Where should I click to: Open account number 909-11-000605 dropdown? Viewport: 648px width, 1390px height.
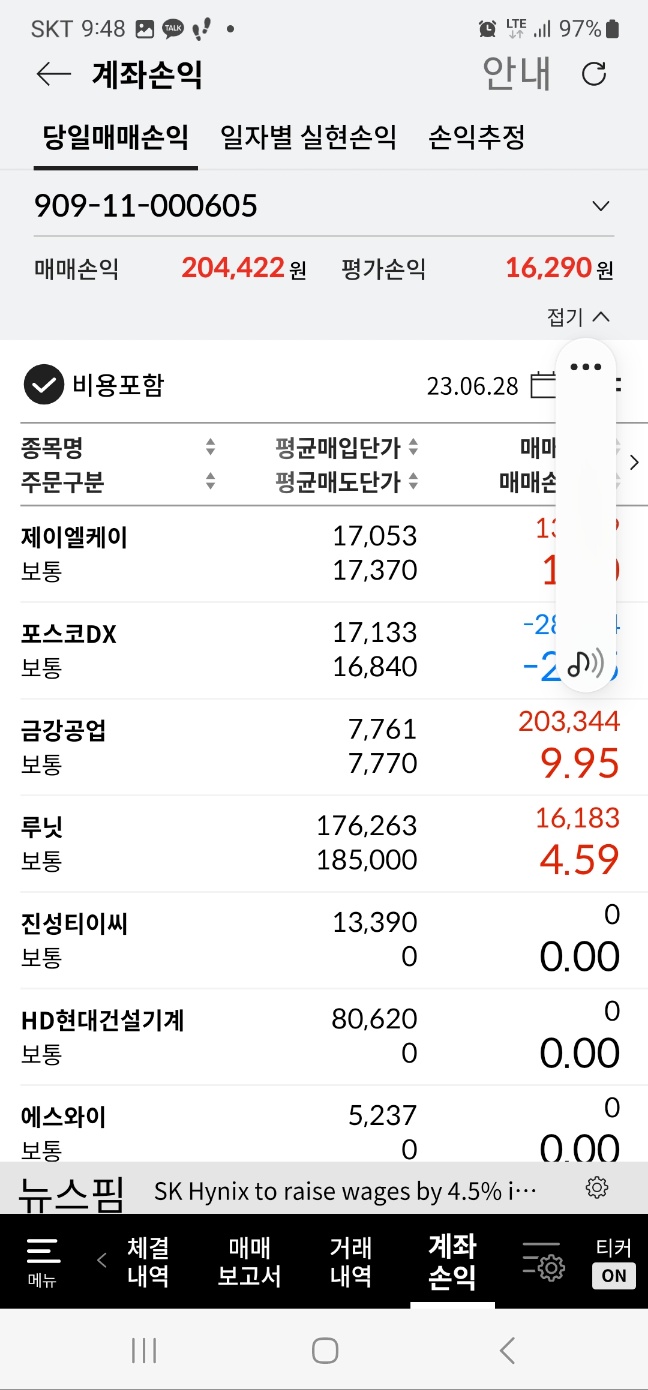coord(324,206)
